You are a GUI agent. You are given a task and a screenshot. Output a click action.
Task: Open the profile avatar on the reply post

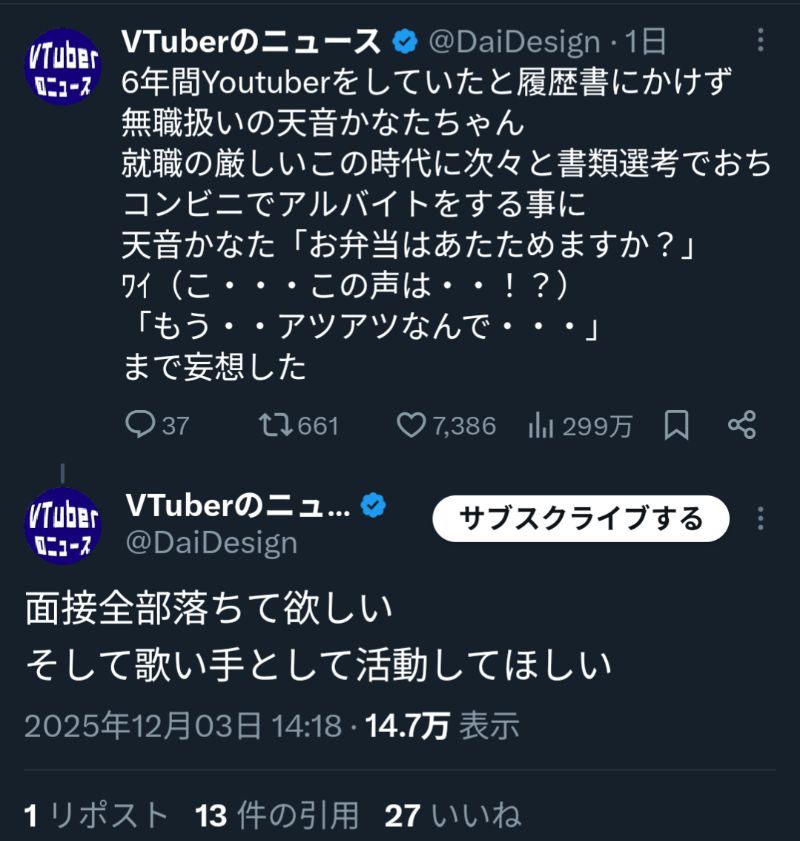click(63, 526)
